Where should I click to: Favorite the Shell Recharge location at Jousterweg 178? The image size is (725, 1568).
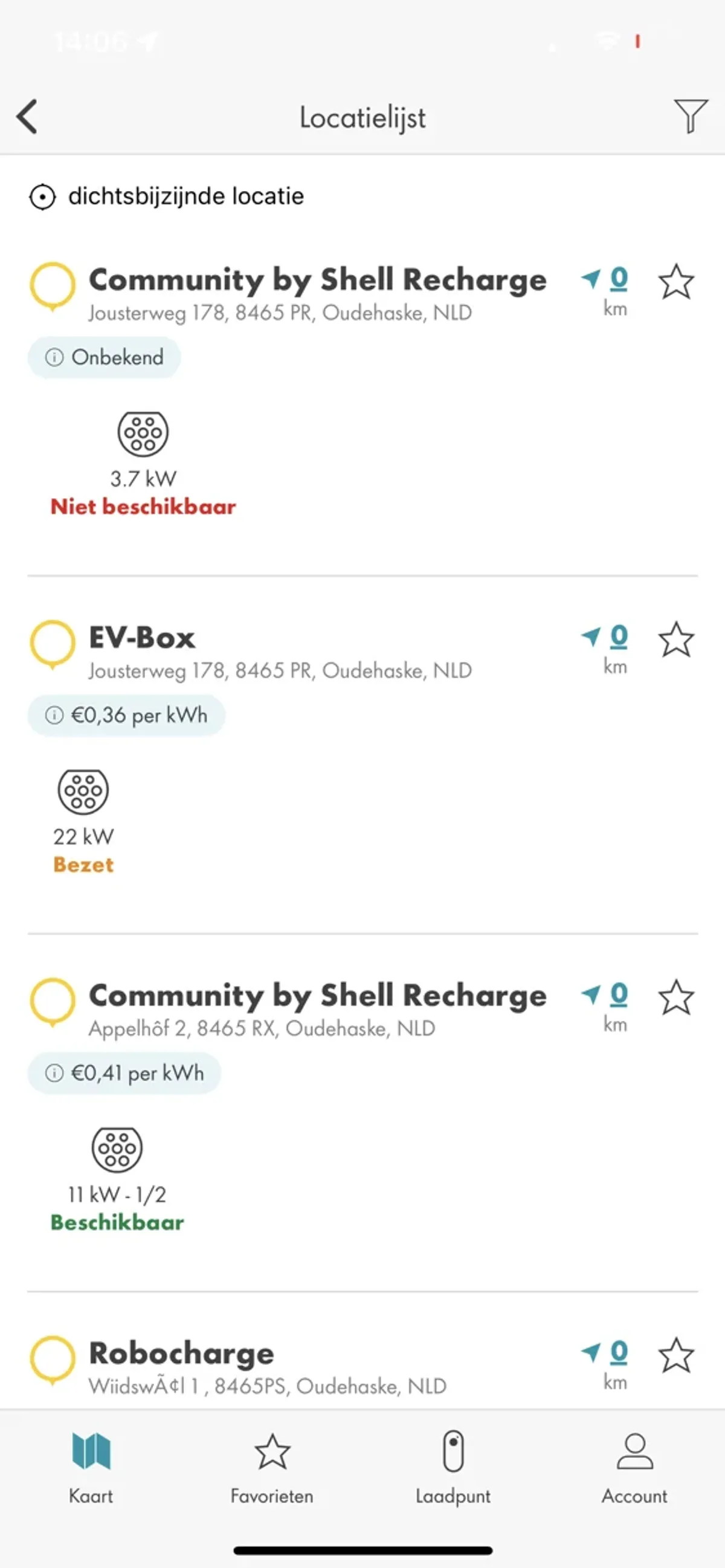[675, 282]
